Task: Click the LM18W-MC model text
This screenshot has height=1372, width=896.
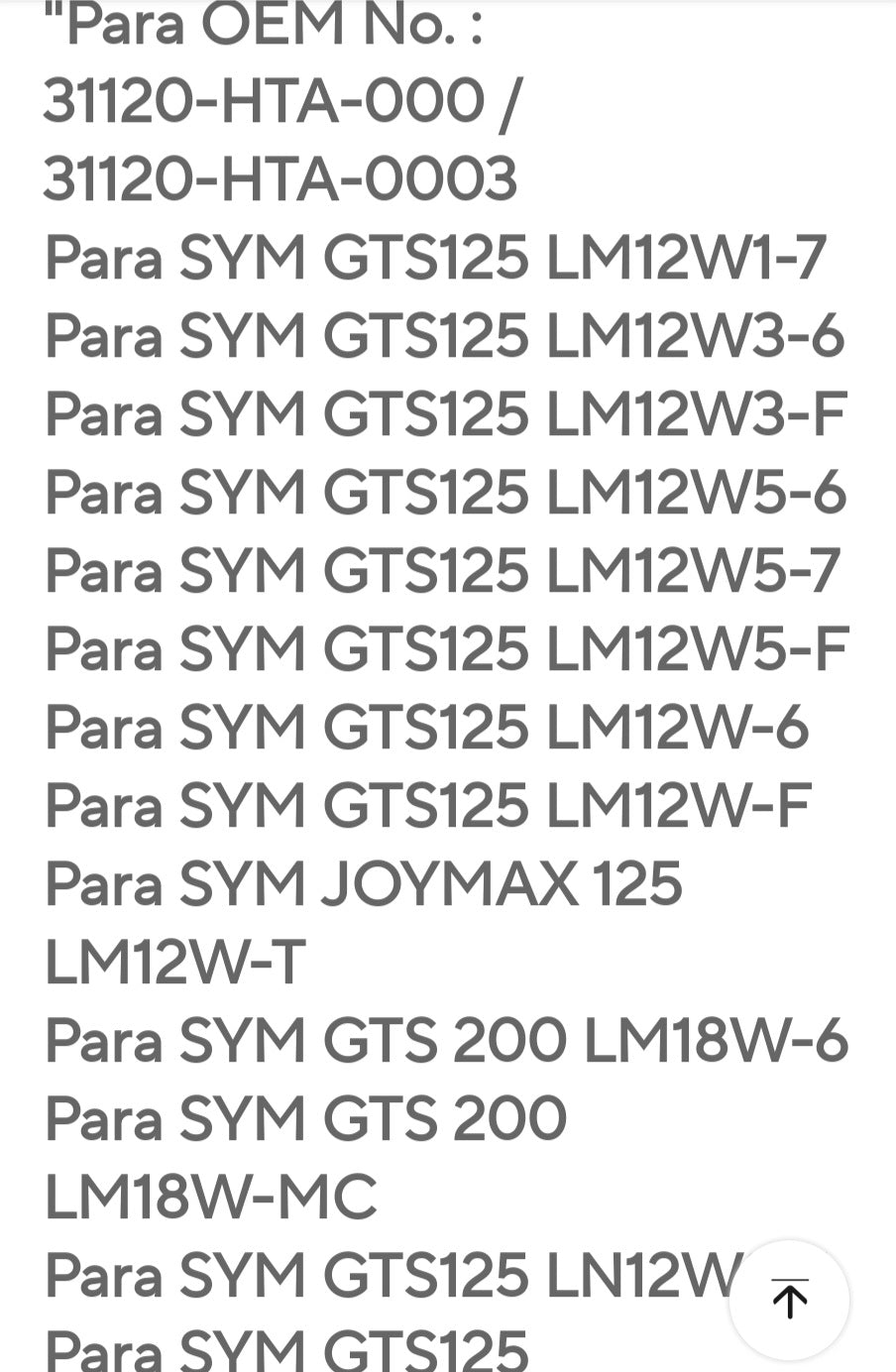Action: pos(210,1198)
